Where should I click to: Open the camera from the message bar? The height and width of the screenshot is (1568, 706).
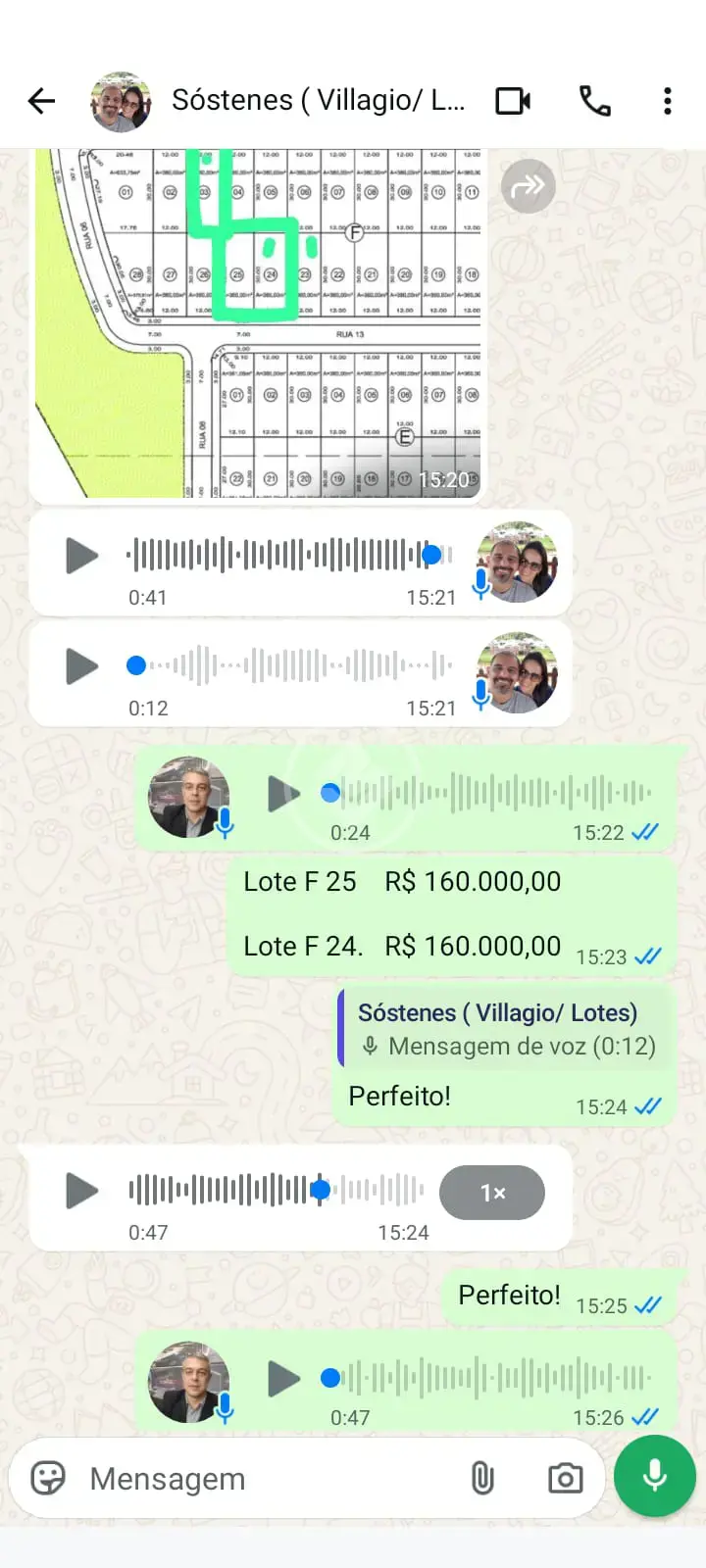click(565, 1478)
